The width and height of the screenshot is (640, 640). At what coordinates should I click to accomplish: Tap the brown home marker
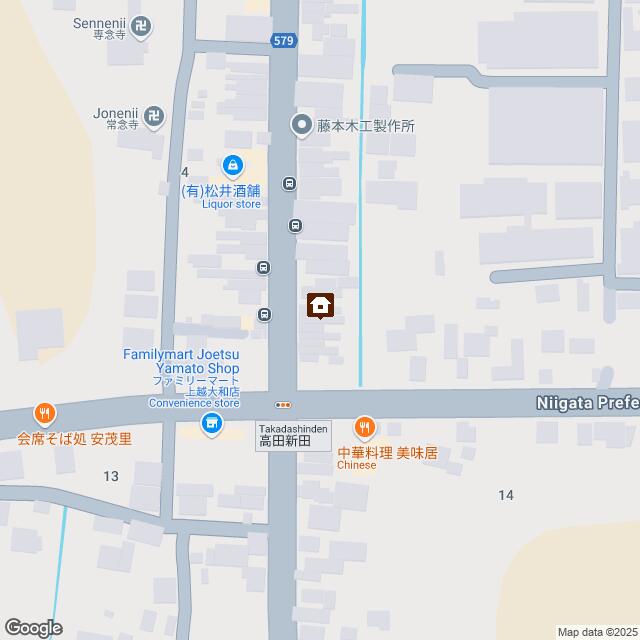point(320,305)
